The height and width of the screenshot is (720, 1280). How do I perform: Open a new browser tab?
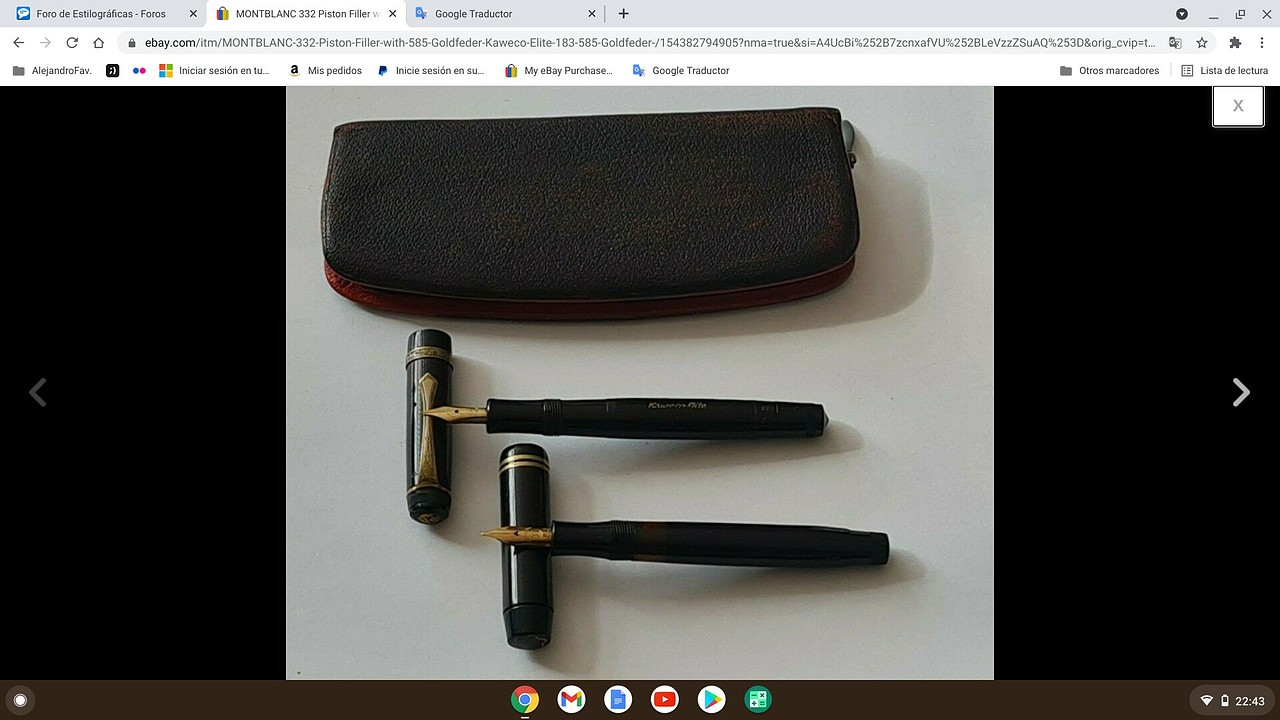(x=624, y=14)
